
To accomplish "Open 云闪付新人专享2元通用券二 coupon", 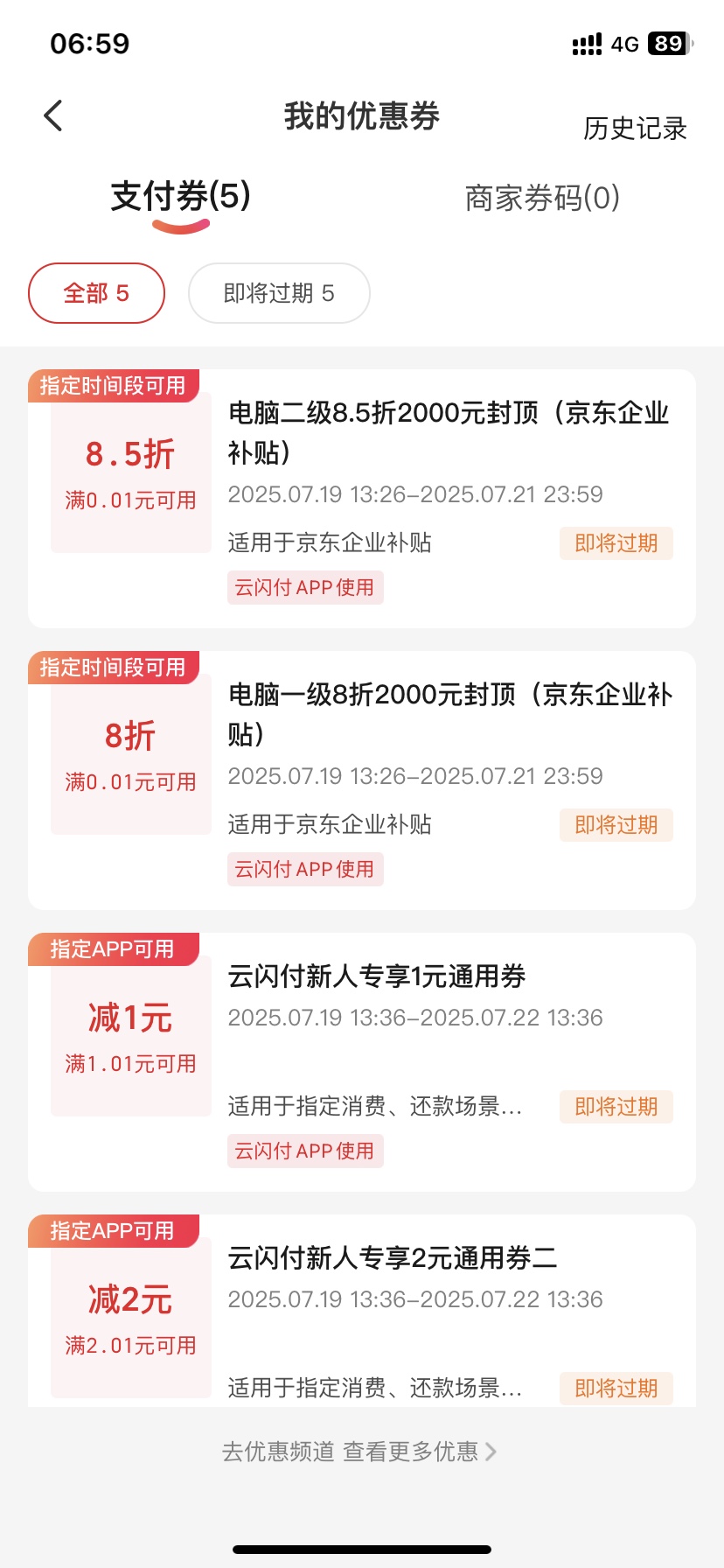I will [x=362, y=1311].
